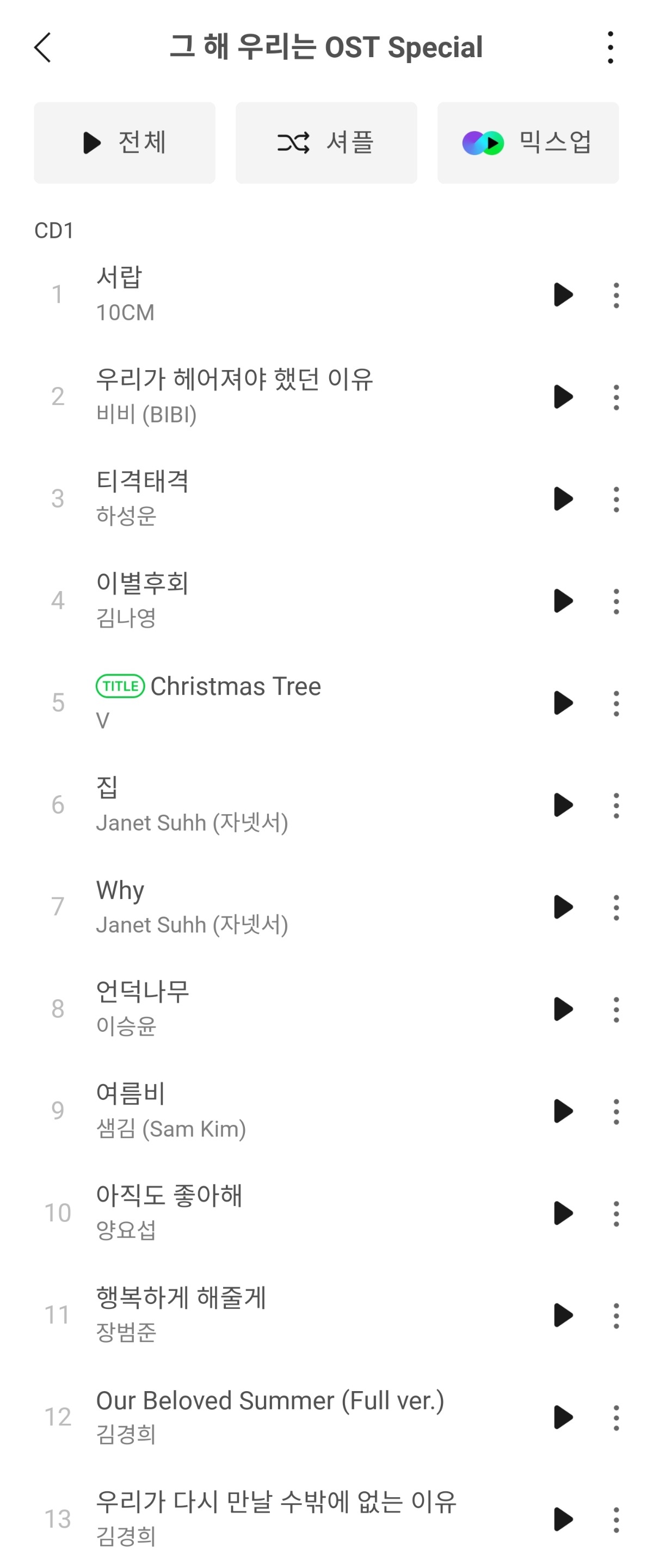Play 티격태격 by 하성운
Image resolution: width=653 pixels, height=1568 pixels.
563,499
